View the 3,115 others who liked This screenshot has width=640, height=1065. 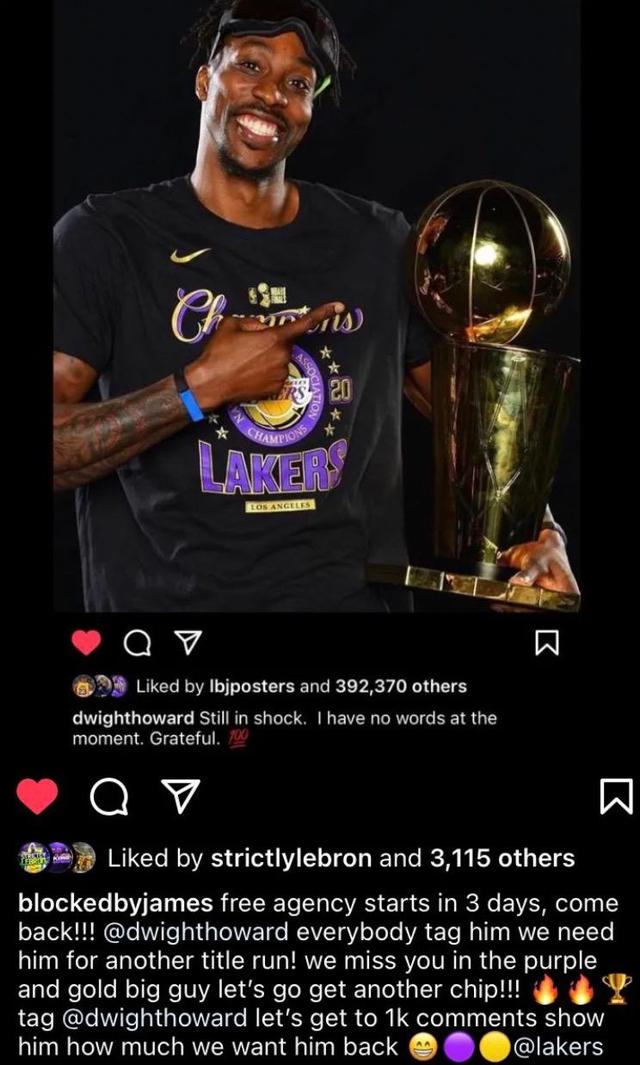pyautogui.click(x=503, y=858)
